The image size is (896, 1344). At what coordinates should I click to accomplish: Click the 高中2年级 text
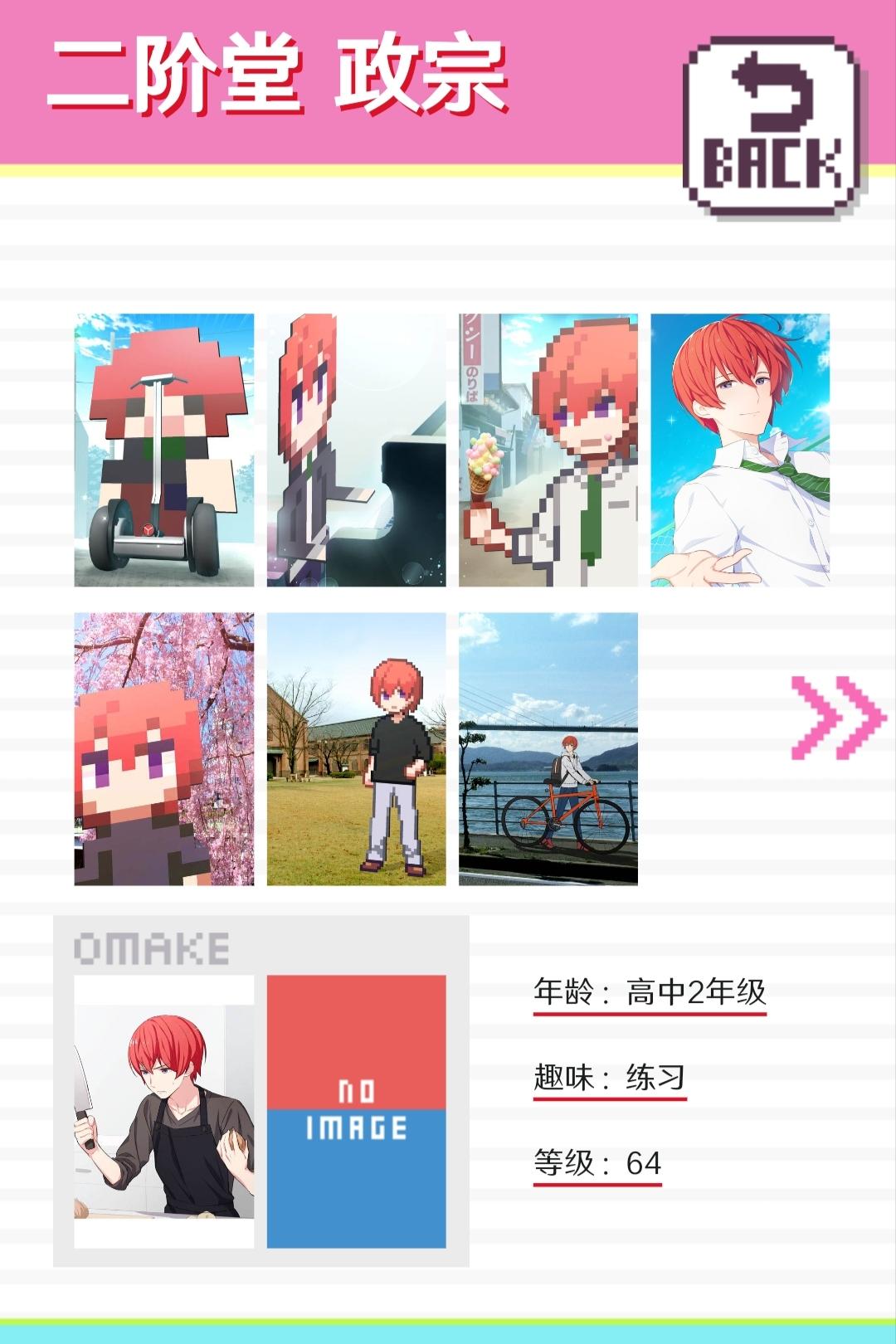(x=697, y=991)
